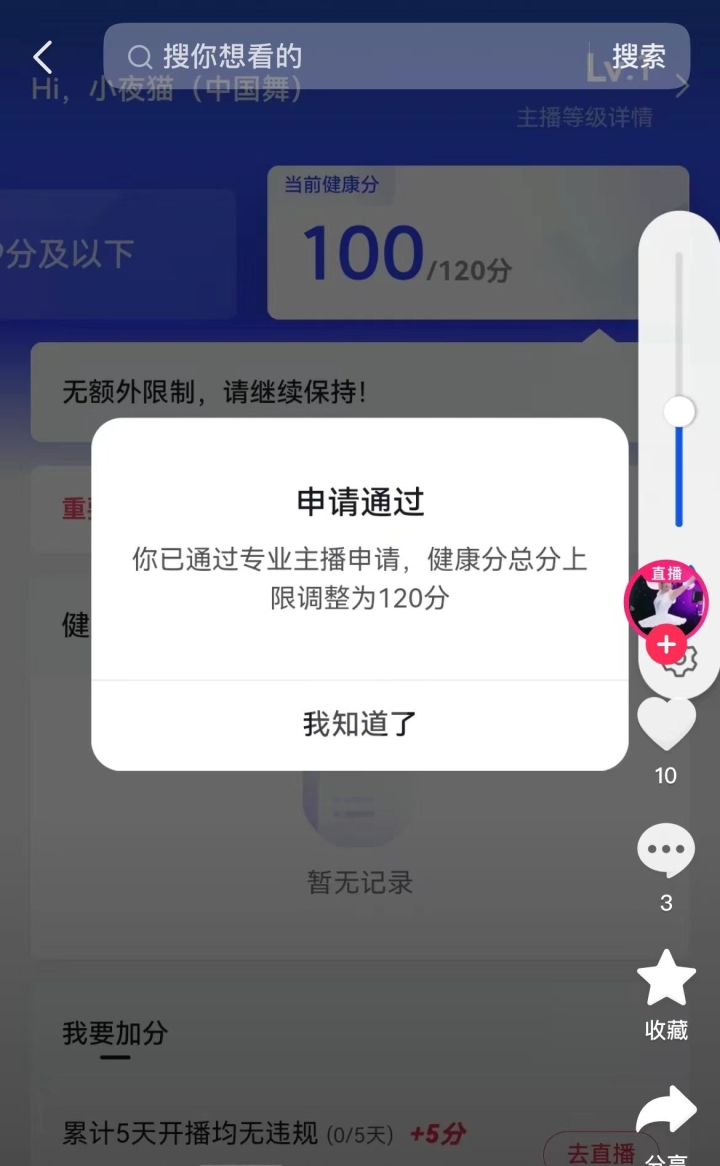Add this video to 收藏
Viewport: 720px width, 1166px height.
pos(666,980)
